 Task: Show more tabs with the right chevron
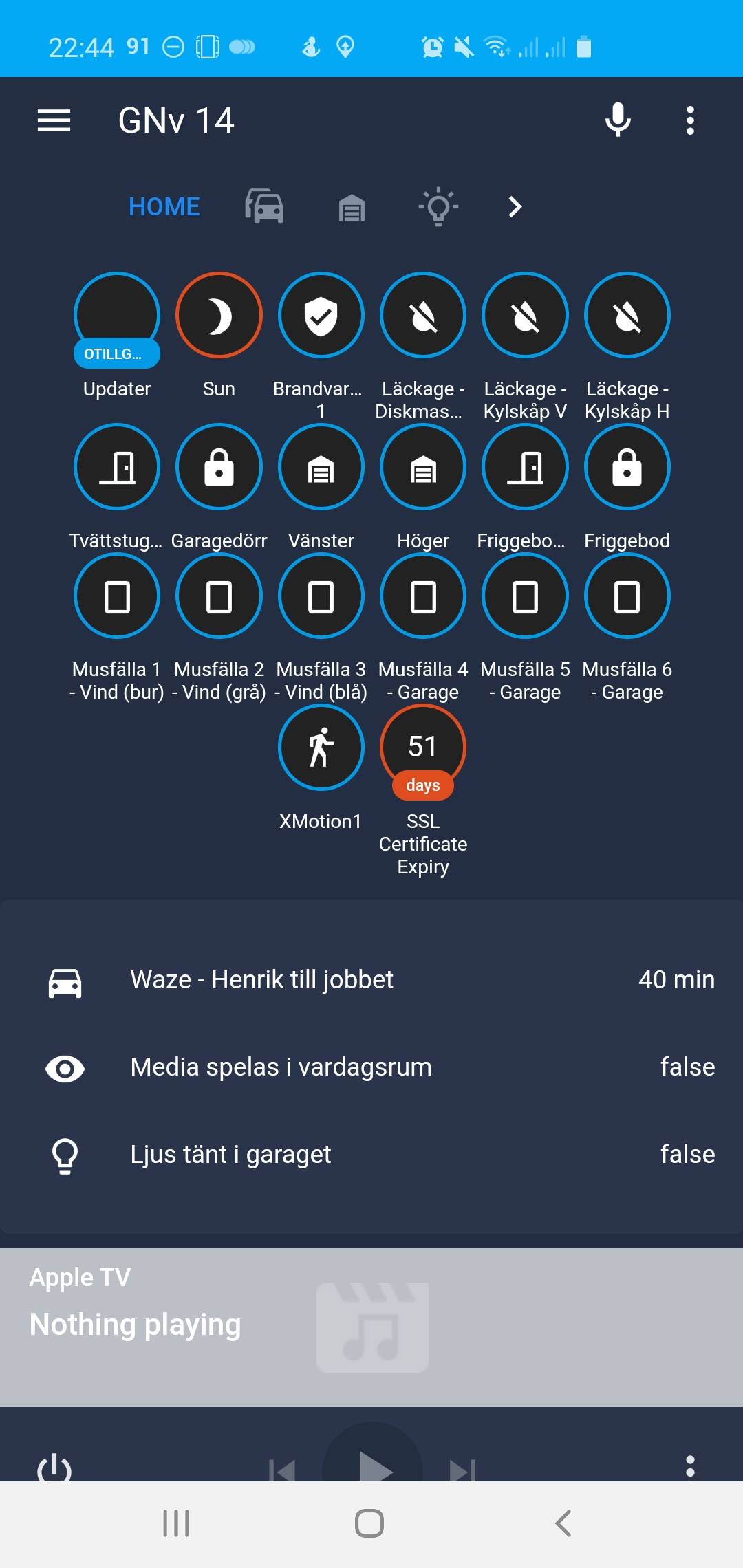(515, 206)
